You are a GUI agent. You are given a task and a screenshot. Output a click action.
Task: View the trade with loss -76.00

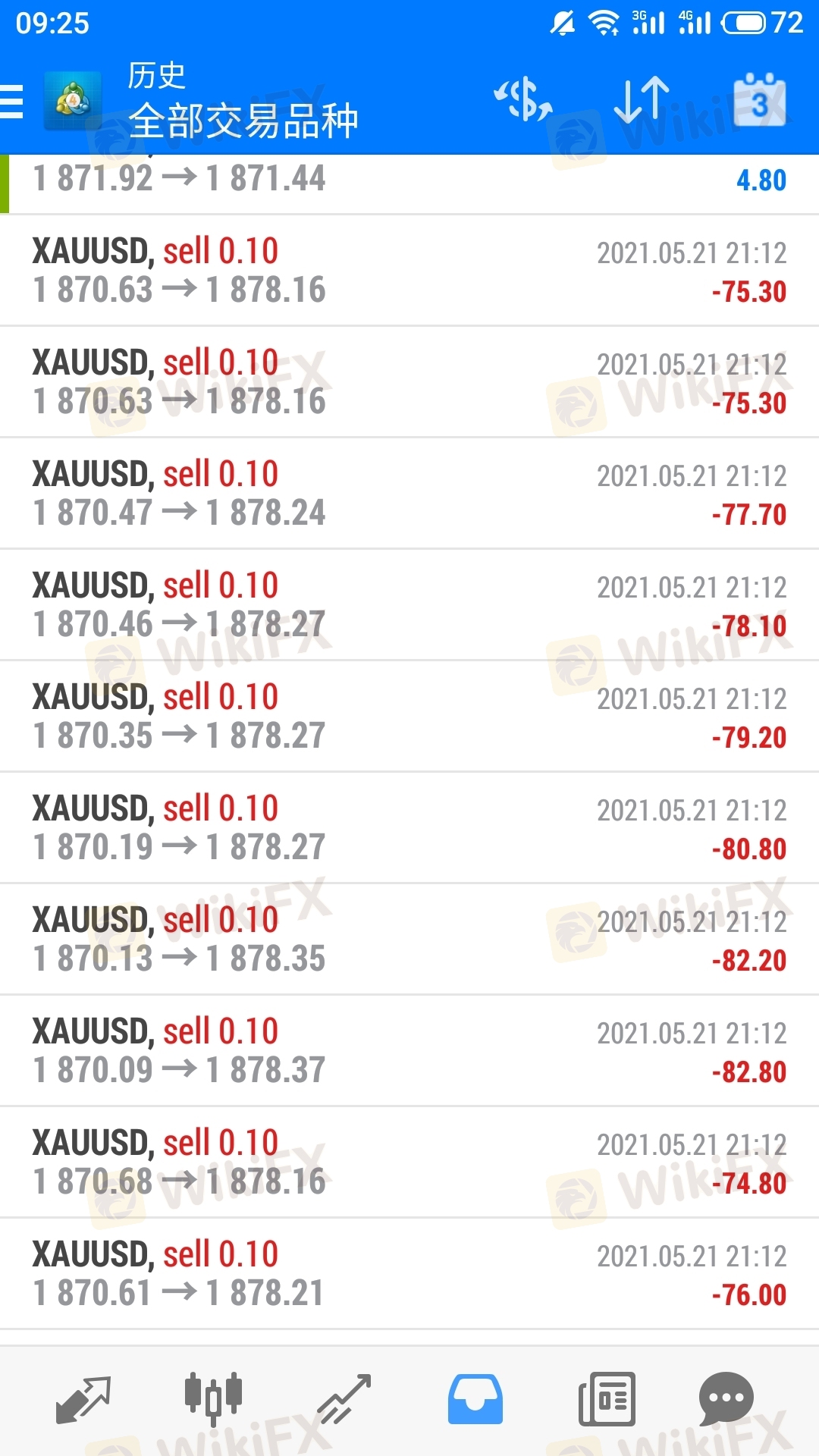[x=409, y=1274]
